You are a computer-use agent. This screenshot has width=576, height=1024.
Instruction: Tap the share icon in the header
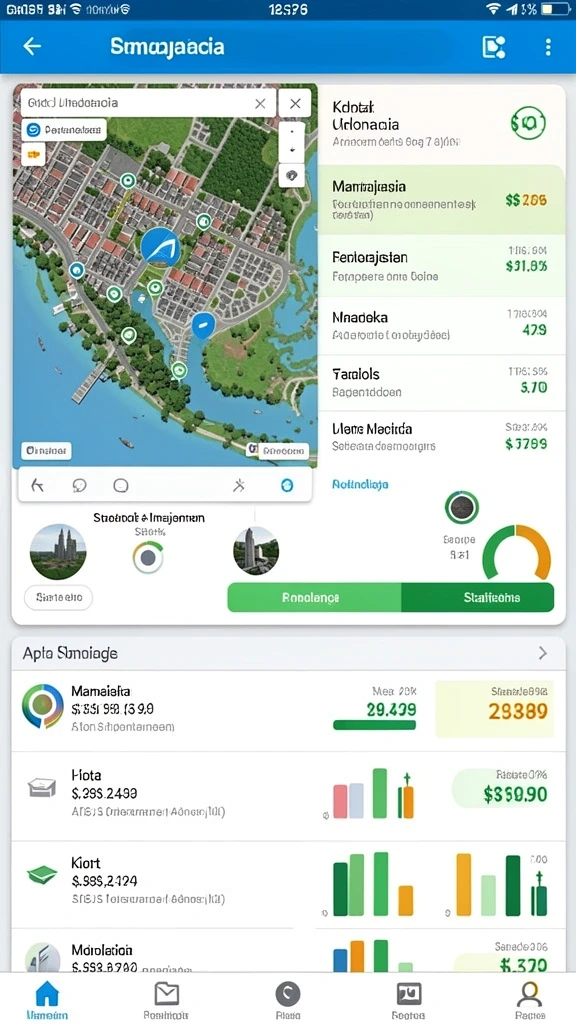click(494, 46)
